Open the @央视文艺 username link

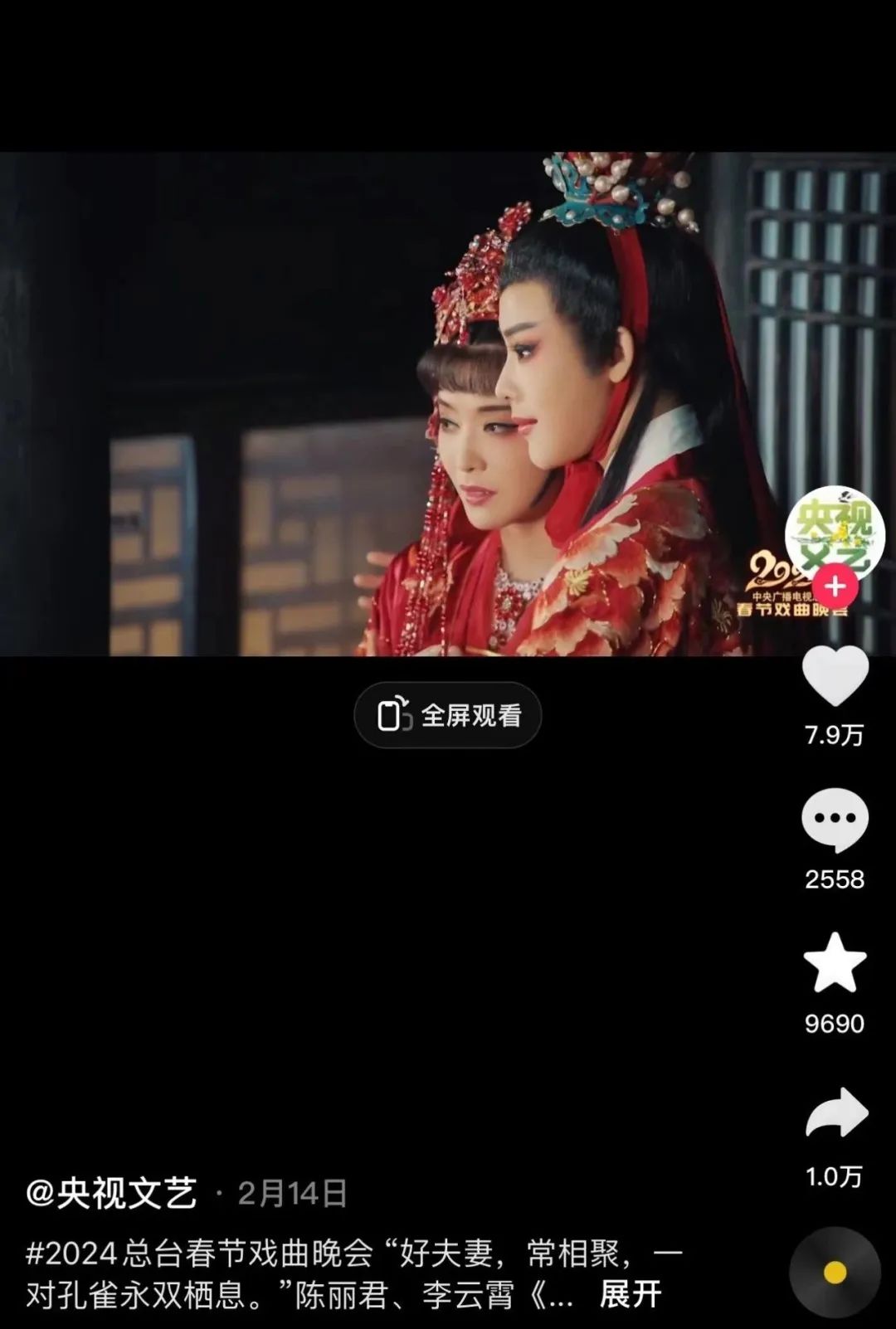(x=112, y=1194)
